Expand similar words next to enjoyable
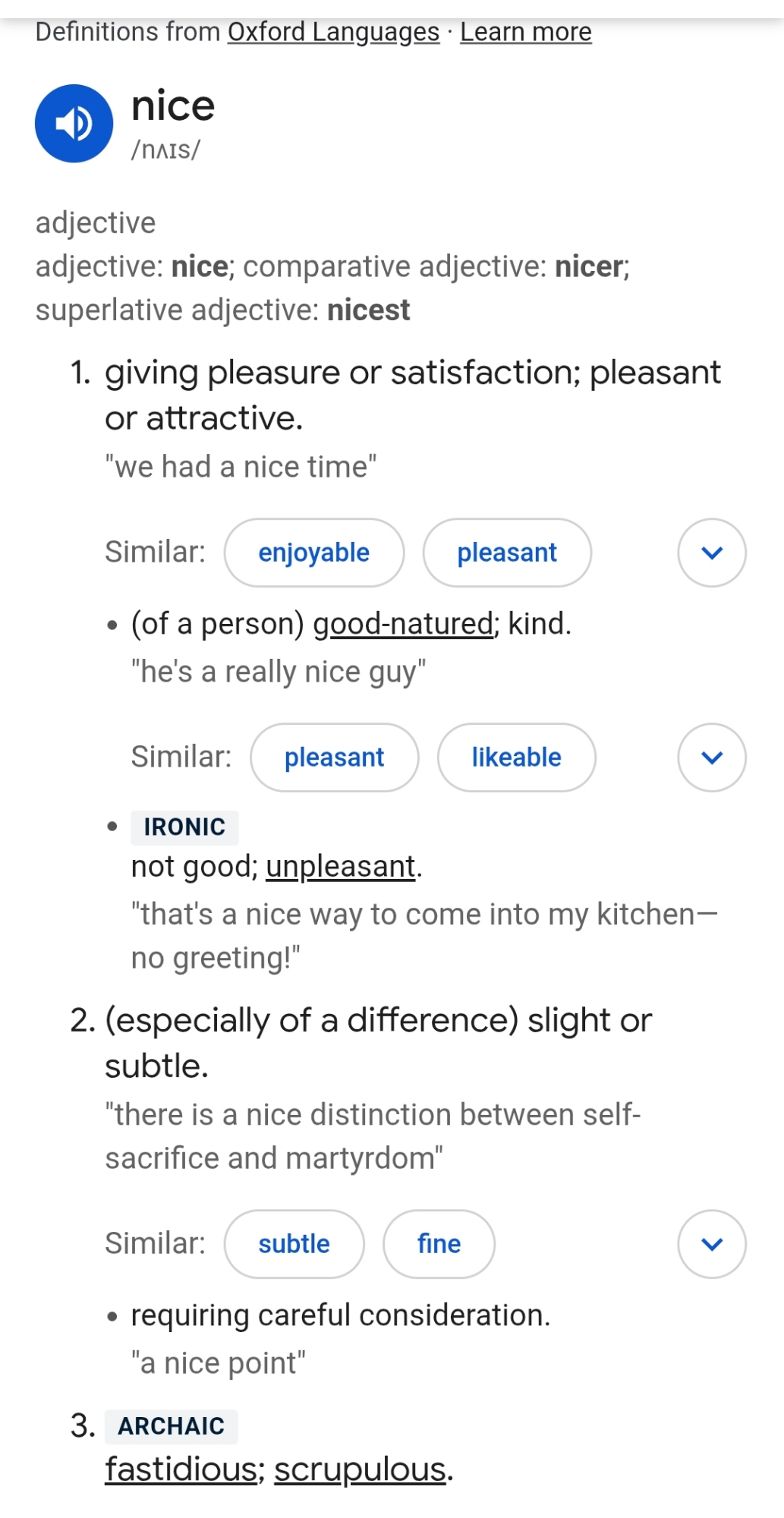Image resolution: width=784 pixels, height=1518 pixels. click(711, 553)
